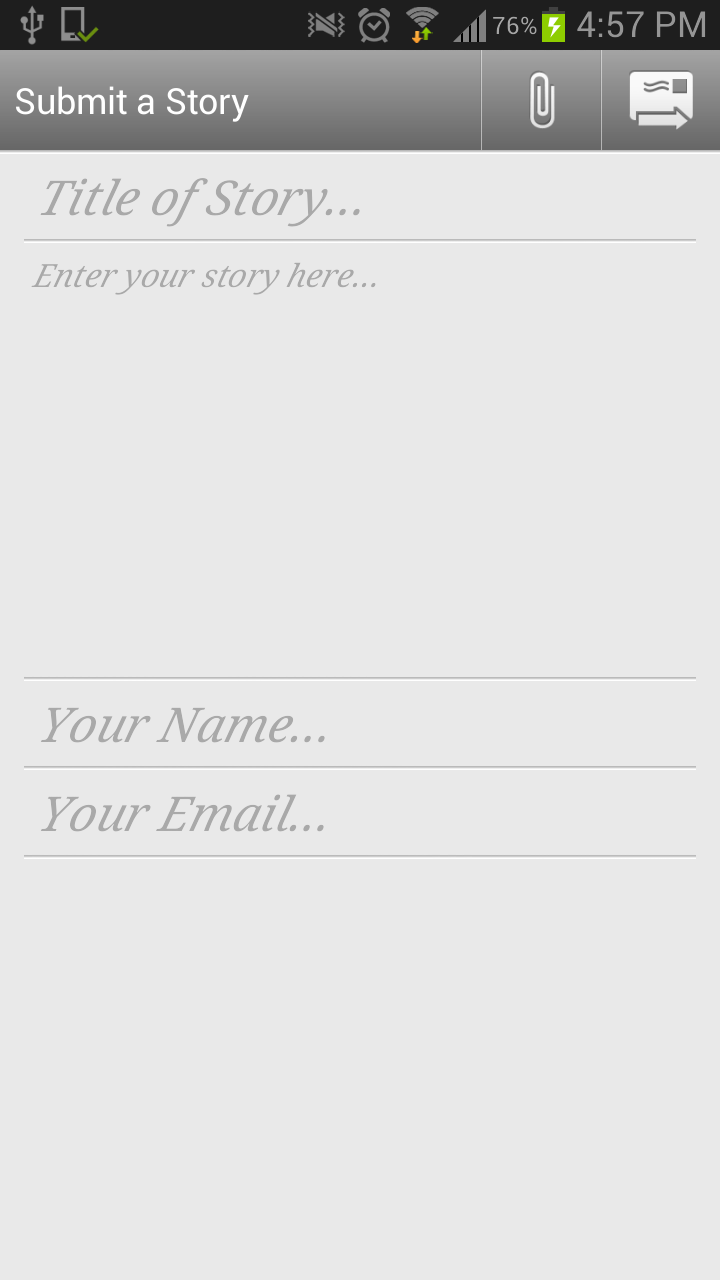This screenshot has height=1280, width=720.
Task: Select the Your Email field
Action: click(x=360, y=814)
